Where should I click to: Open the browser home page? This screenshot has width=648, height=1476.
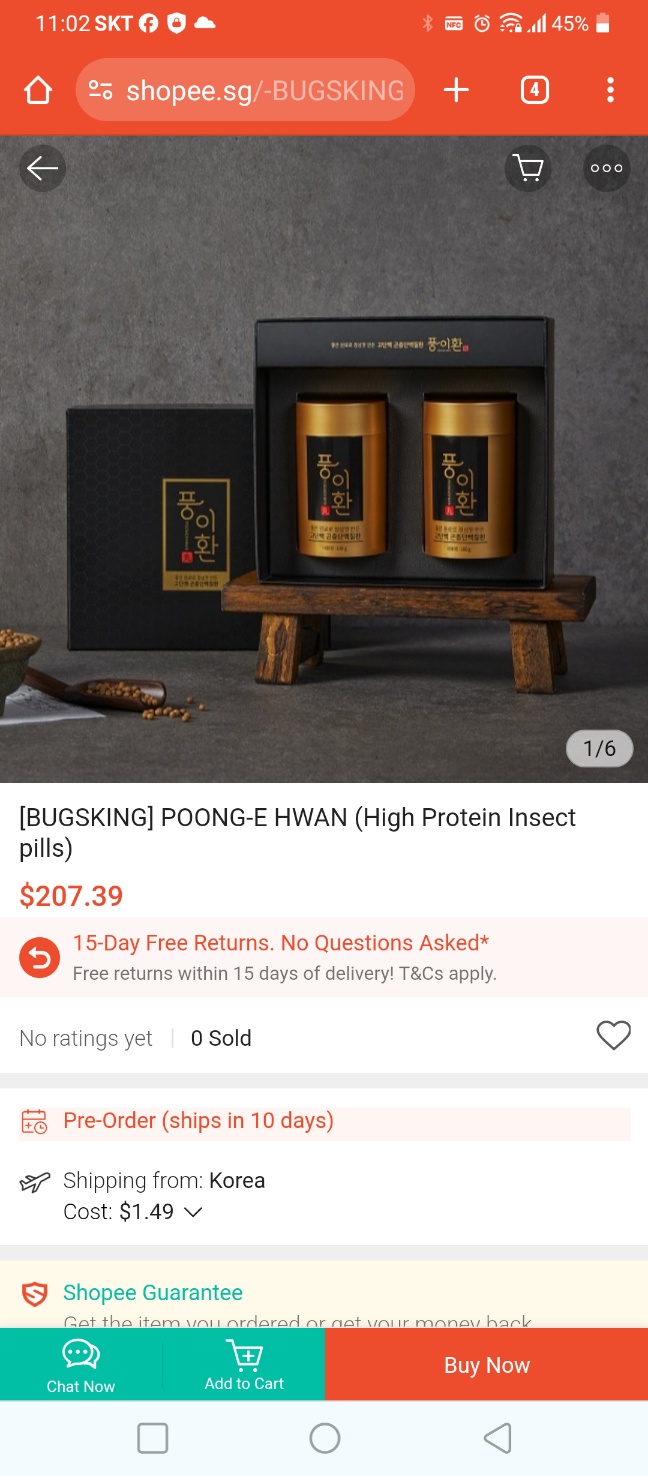pos(38,91)
